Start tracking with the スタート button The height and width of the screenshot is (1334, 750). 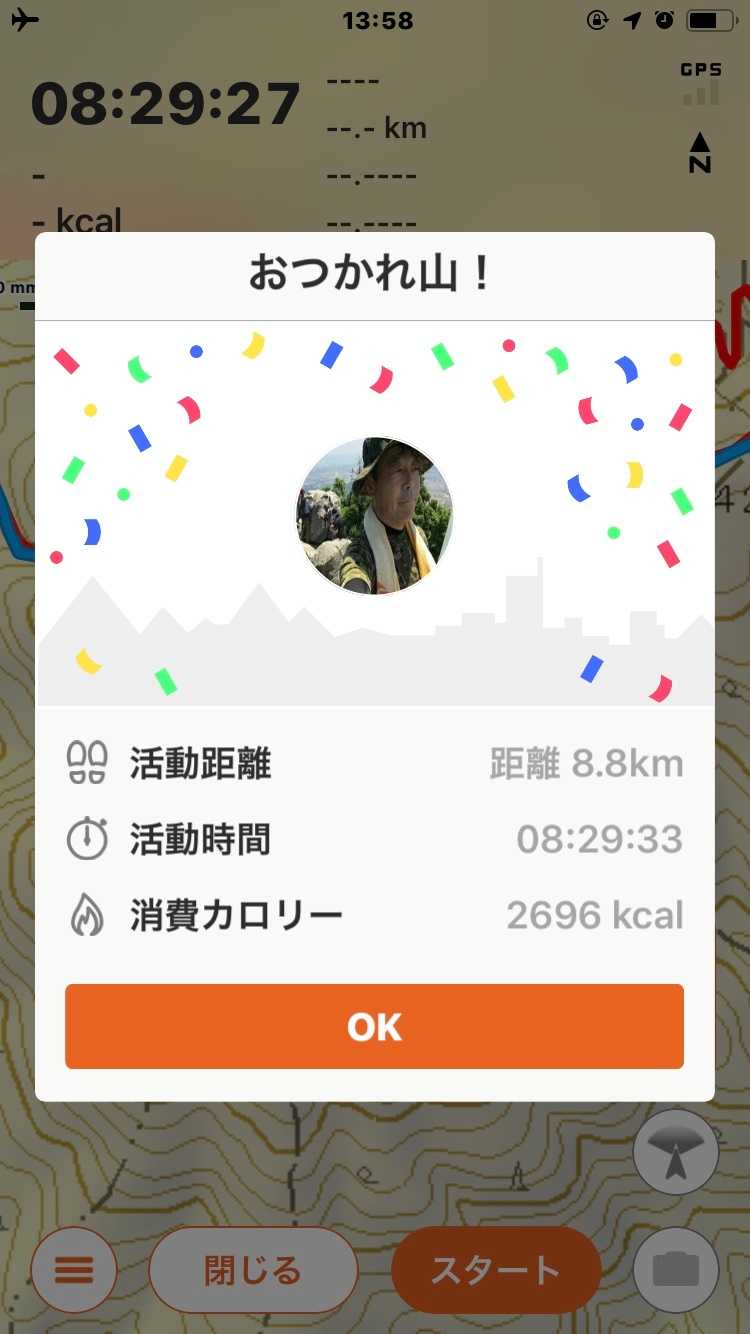(496, 1270)
